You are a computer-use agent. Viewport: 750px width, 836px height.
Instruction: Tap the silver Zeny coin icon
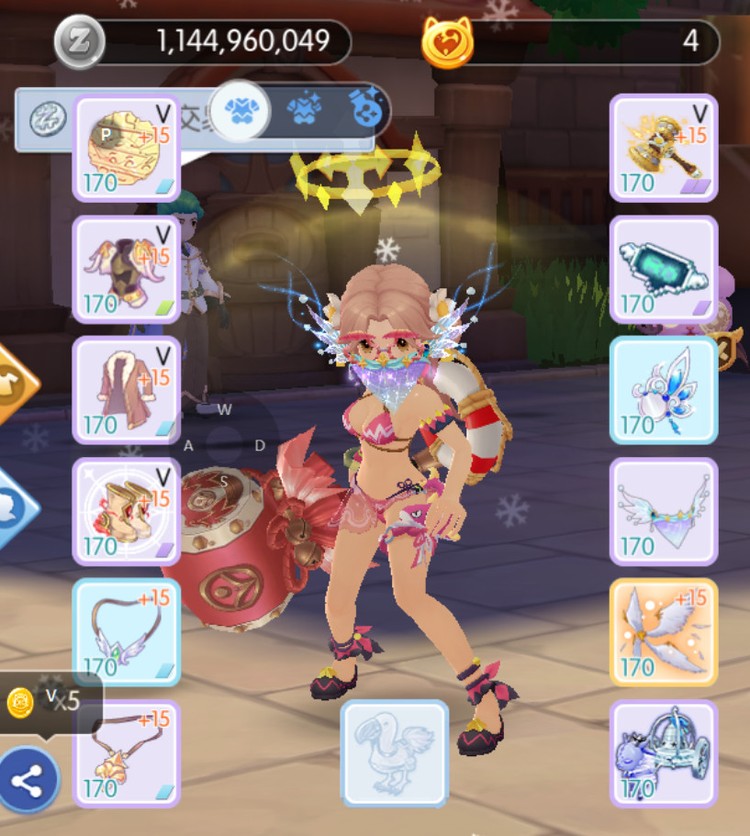pos(78,43)
